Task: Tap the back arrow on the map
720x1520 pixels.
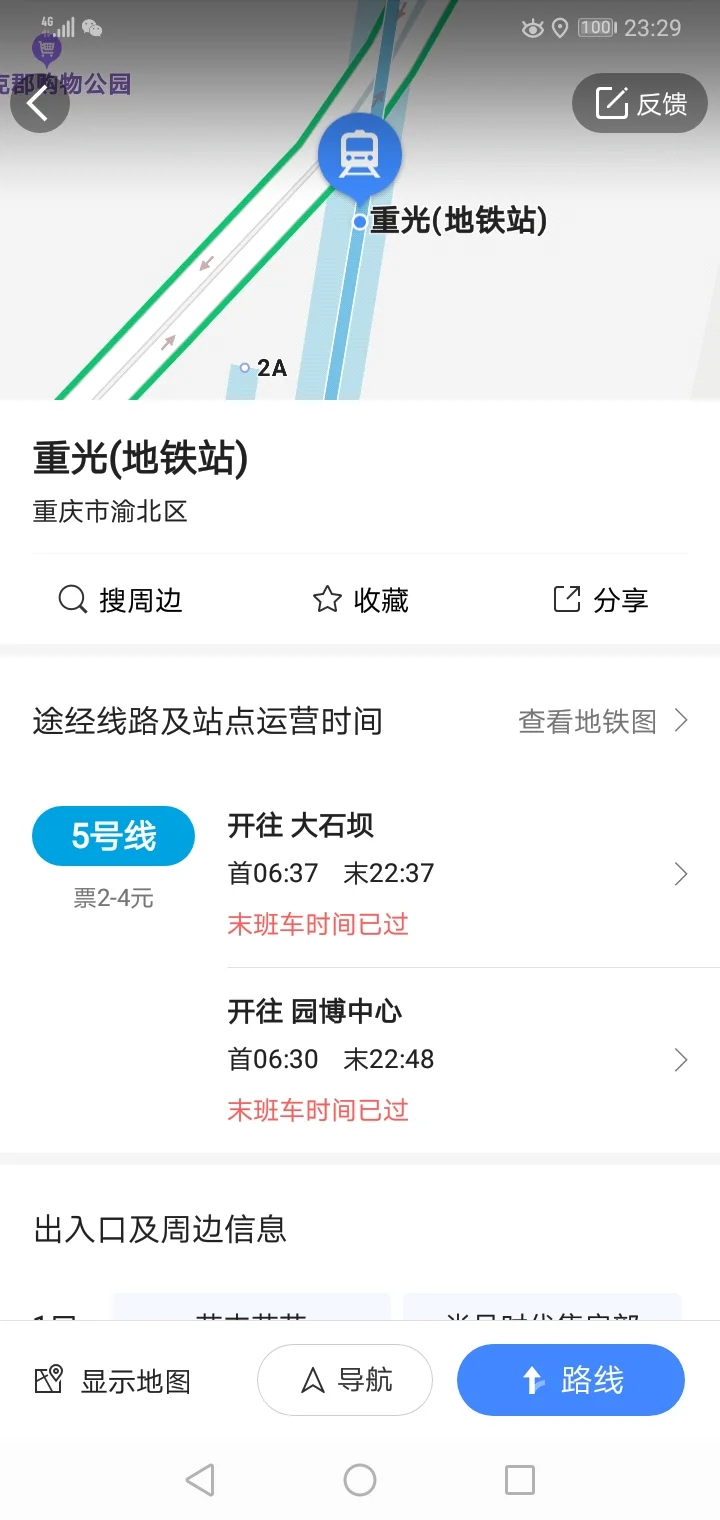Action: [40, 103]
